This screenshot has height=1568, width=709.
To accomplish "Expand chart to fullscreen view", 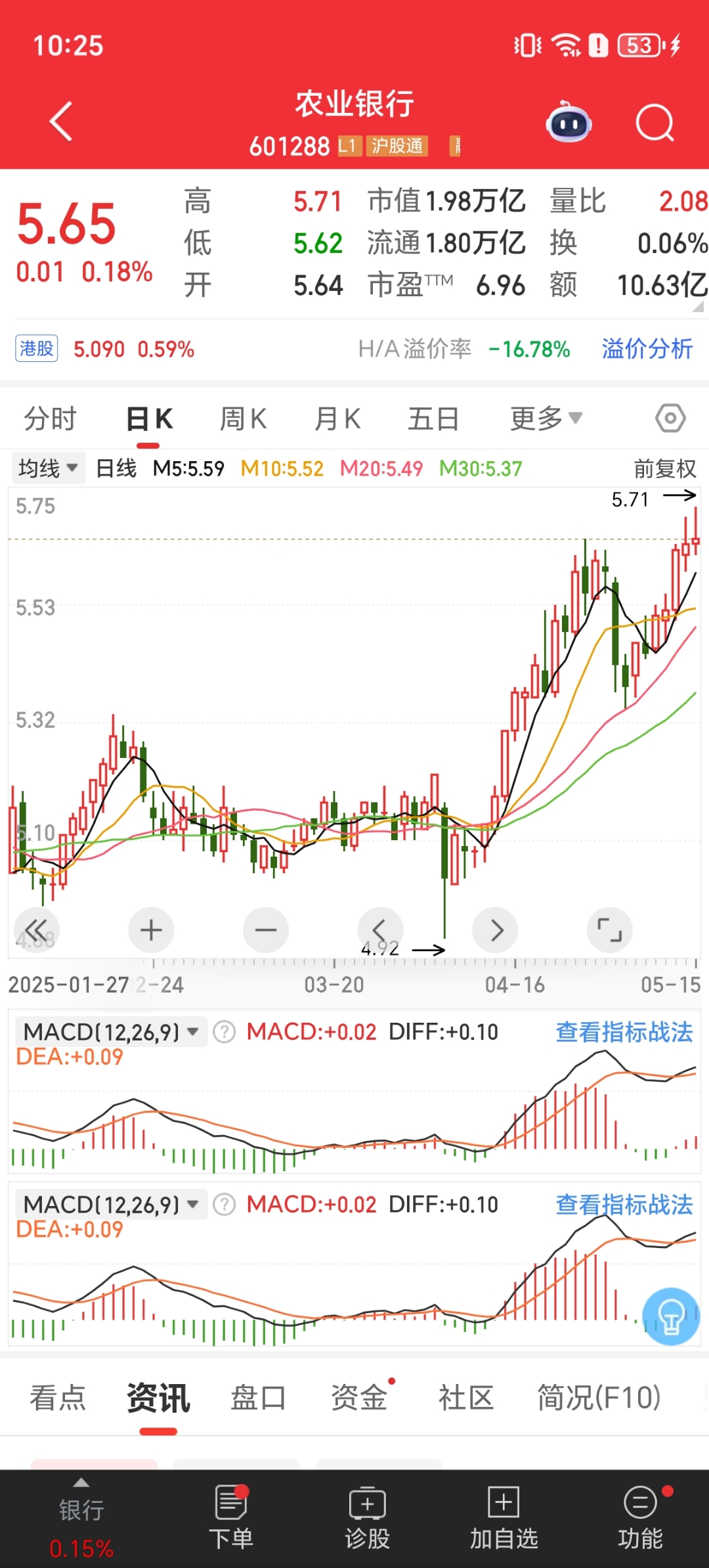I will [609, 930].
